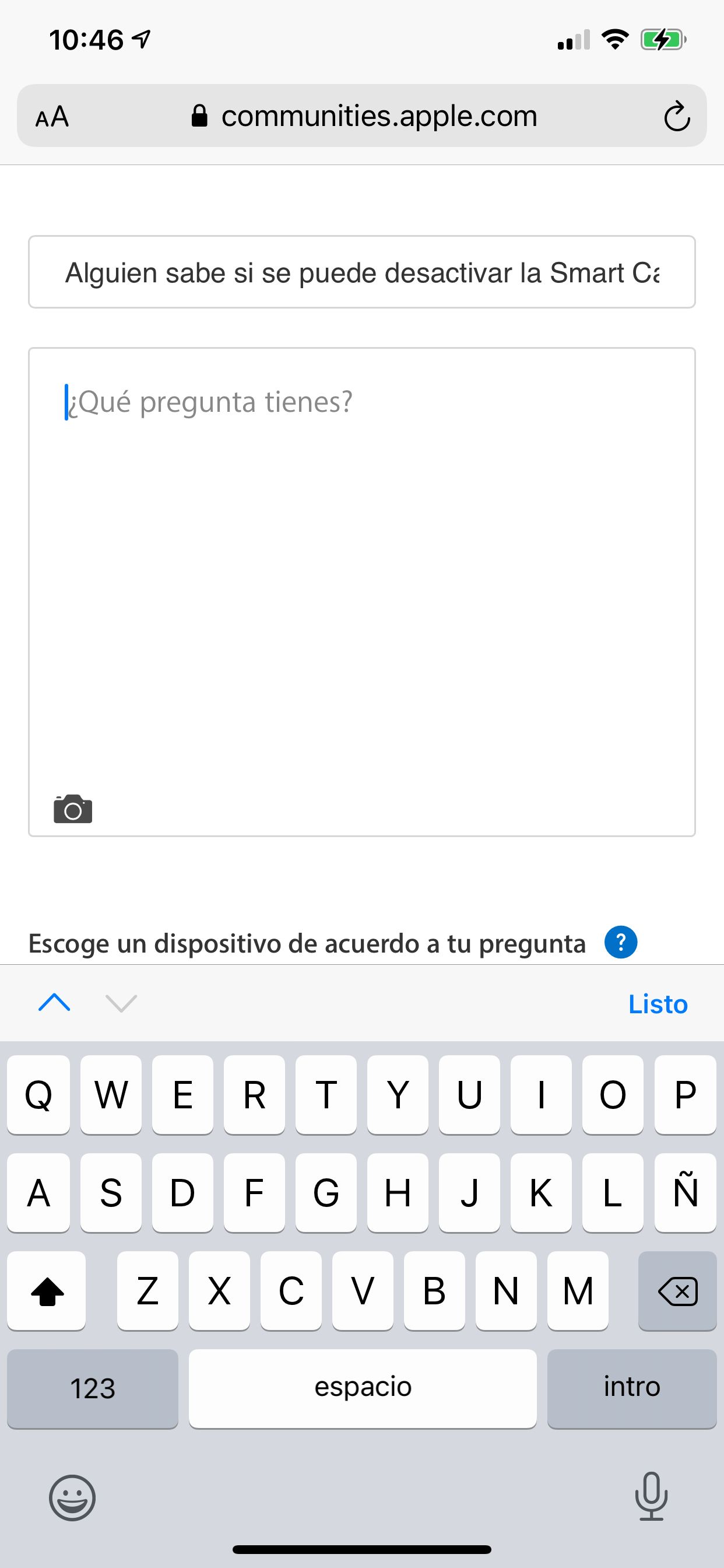Tap the backspace key

[x=677, y=1290]
